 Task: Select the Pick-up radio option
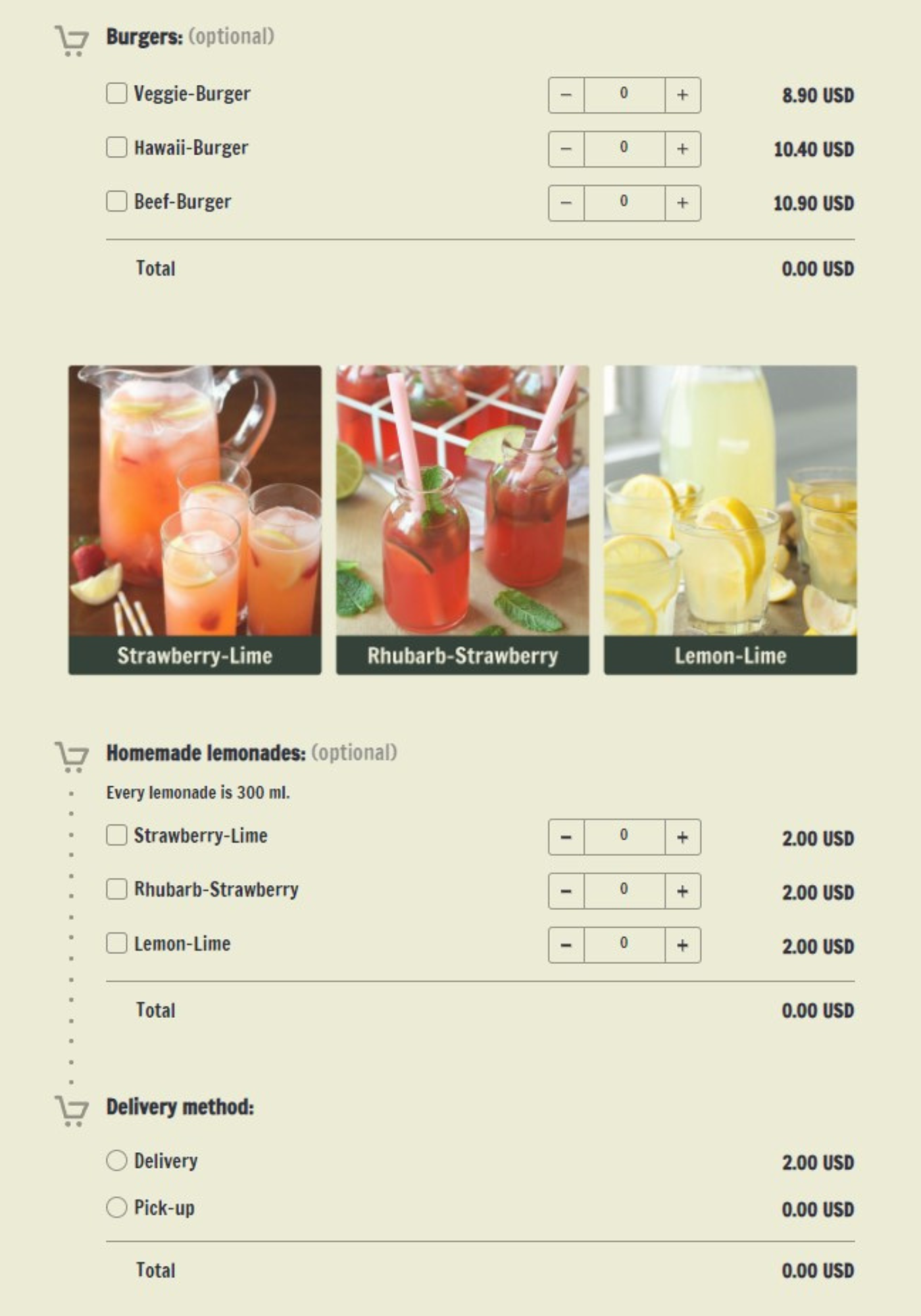click(x=116, y=1207)
